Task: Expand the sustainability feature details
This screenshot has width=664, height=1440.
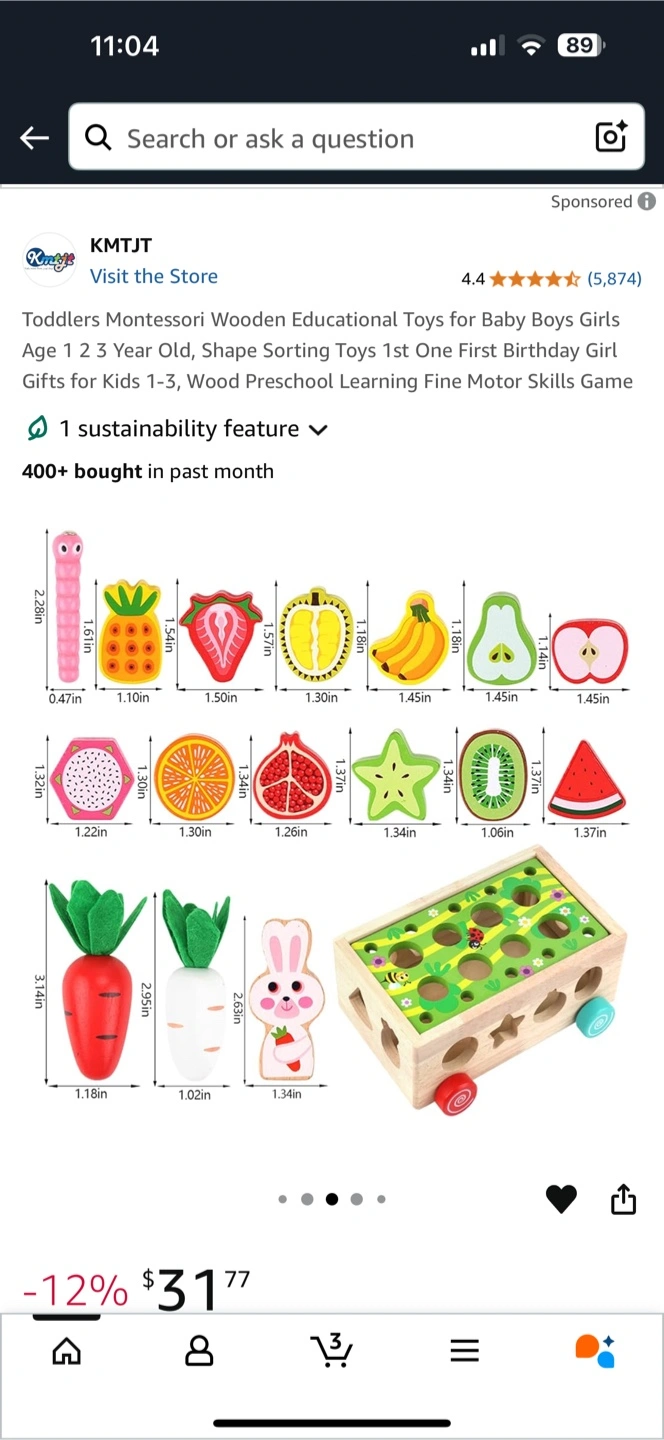Action: (x=176, y=429)
